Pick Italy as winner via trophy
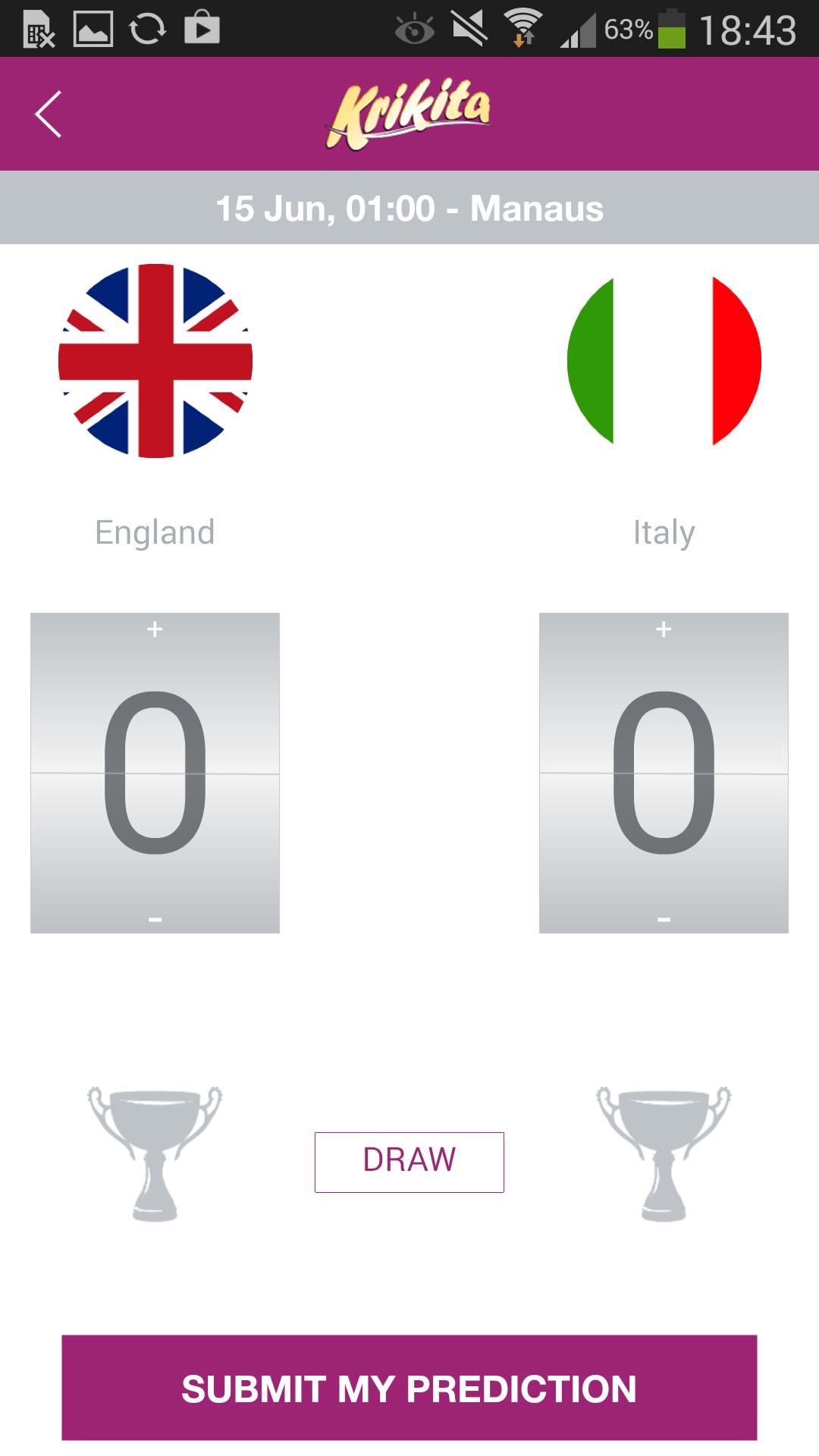The height and width of the screenshot is (1456, 819). (x=664, y=1153)
